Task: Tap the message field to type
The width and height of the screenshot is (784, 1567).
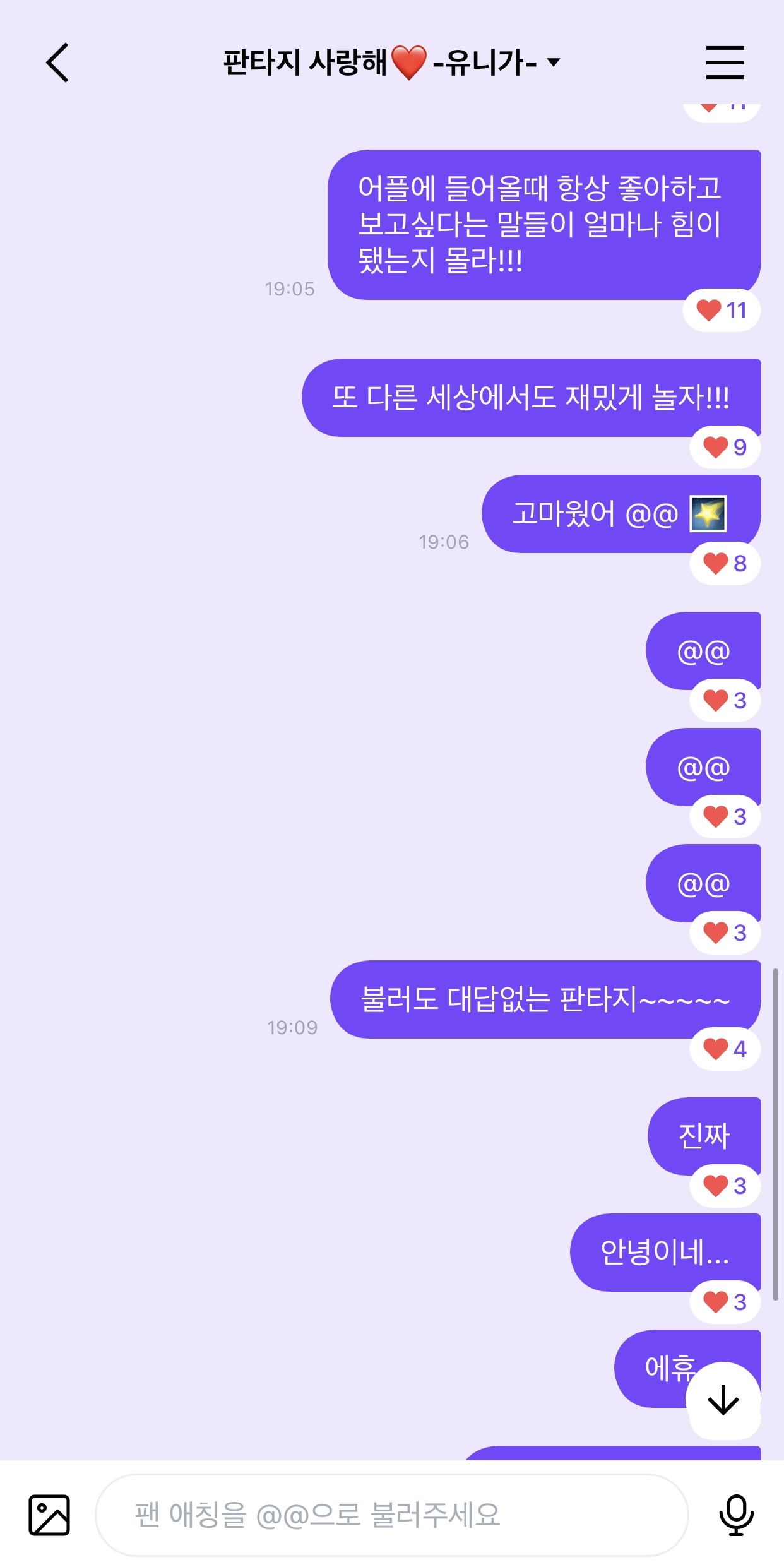Action: (391, 1515)
